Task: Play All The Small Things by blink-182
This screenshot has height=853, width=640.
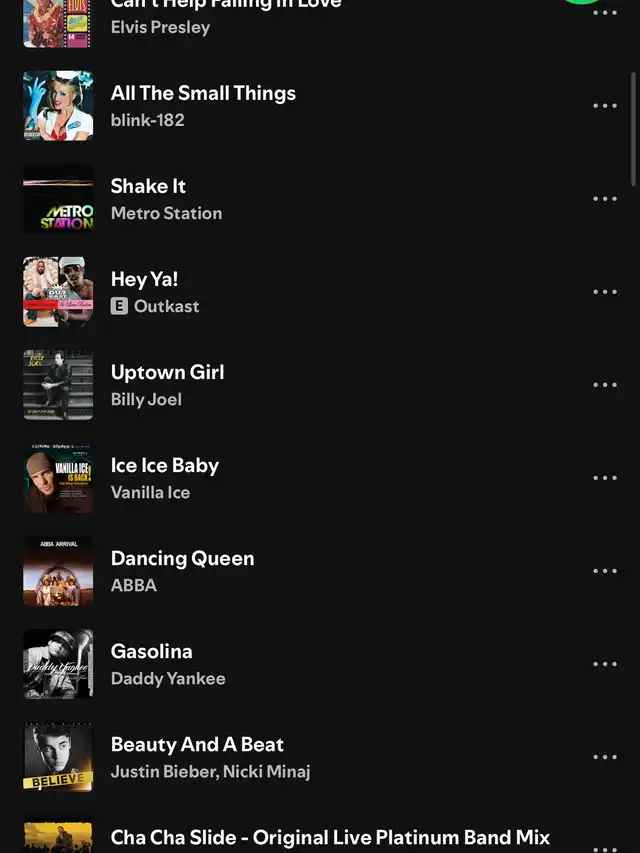Action: tap(203, 94)
